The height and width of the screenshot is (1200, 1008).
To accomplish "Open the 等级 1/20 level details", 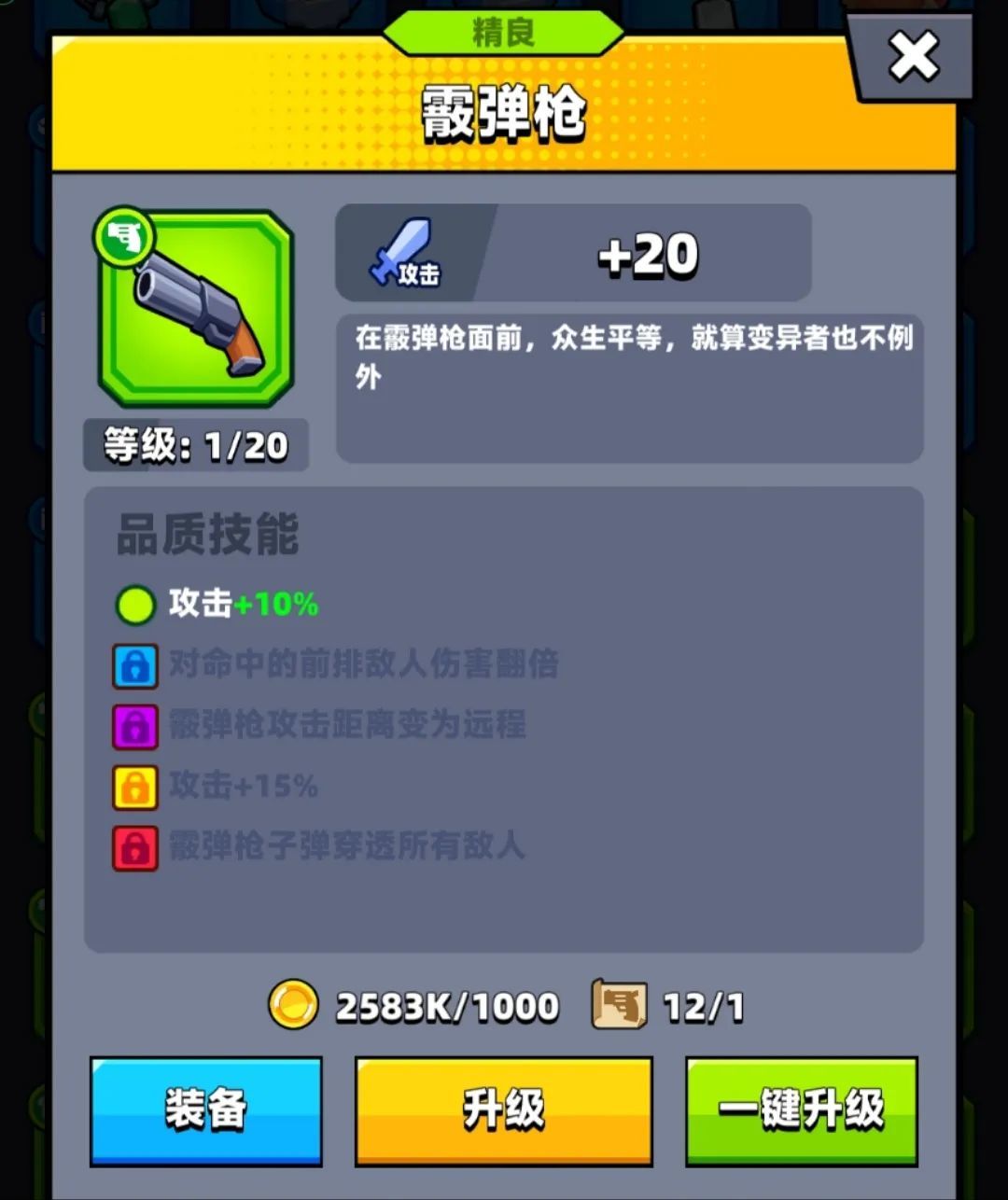I will [x=195, y=445].
